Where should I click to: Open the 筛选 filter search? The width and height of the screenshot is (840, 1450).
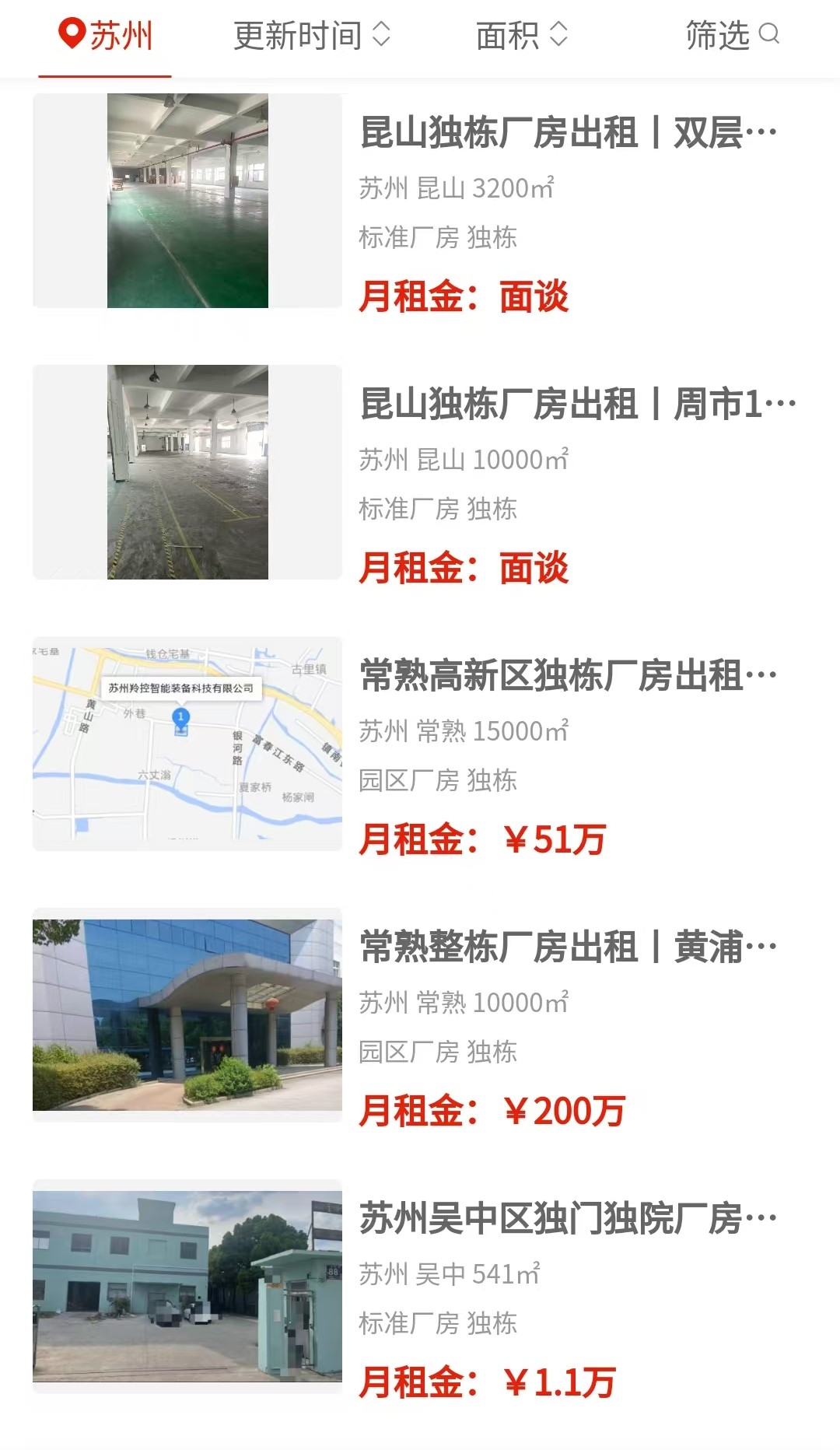pyautogui.click(x=732, y=36)
